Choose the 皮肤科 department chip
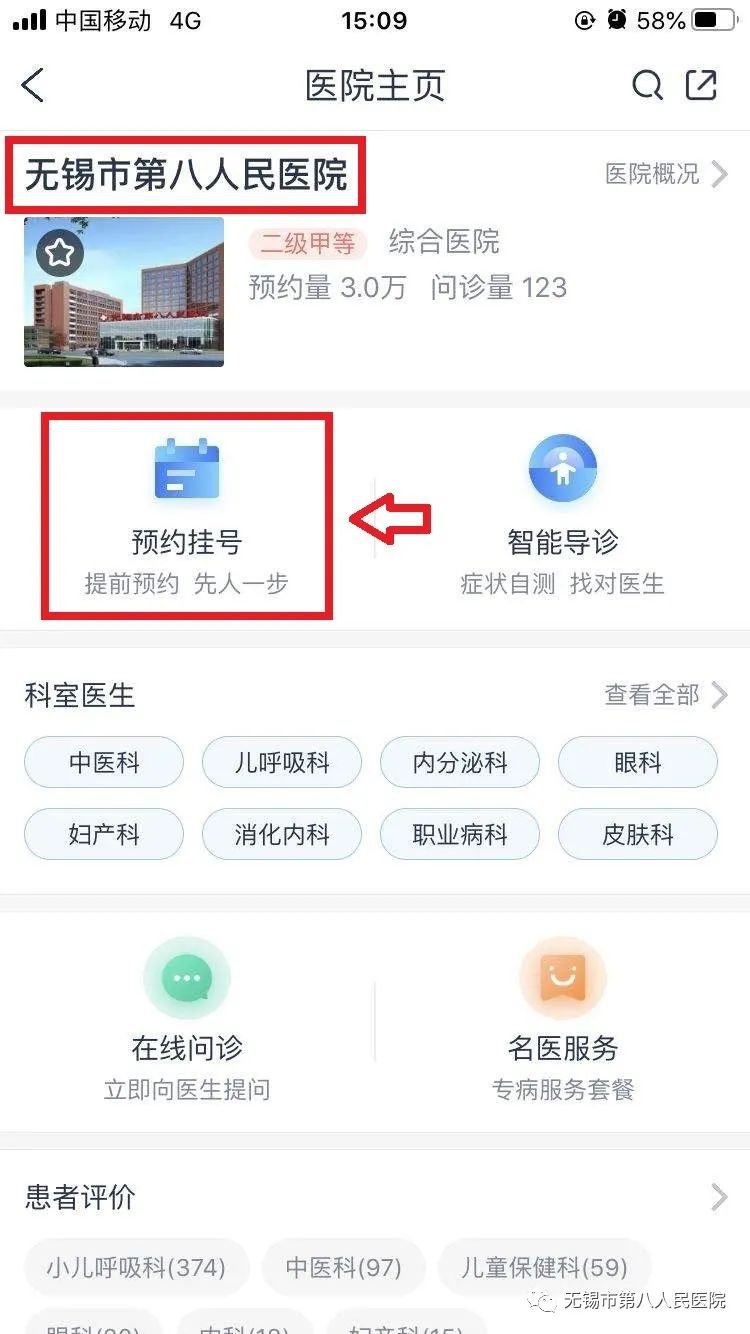 tap(638, 834)
